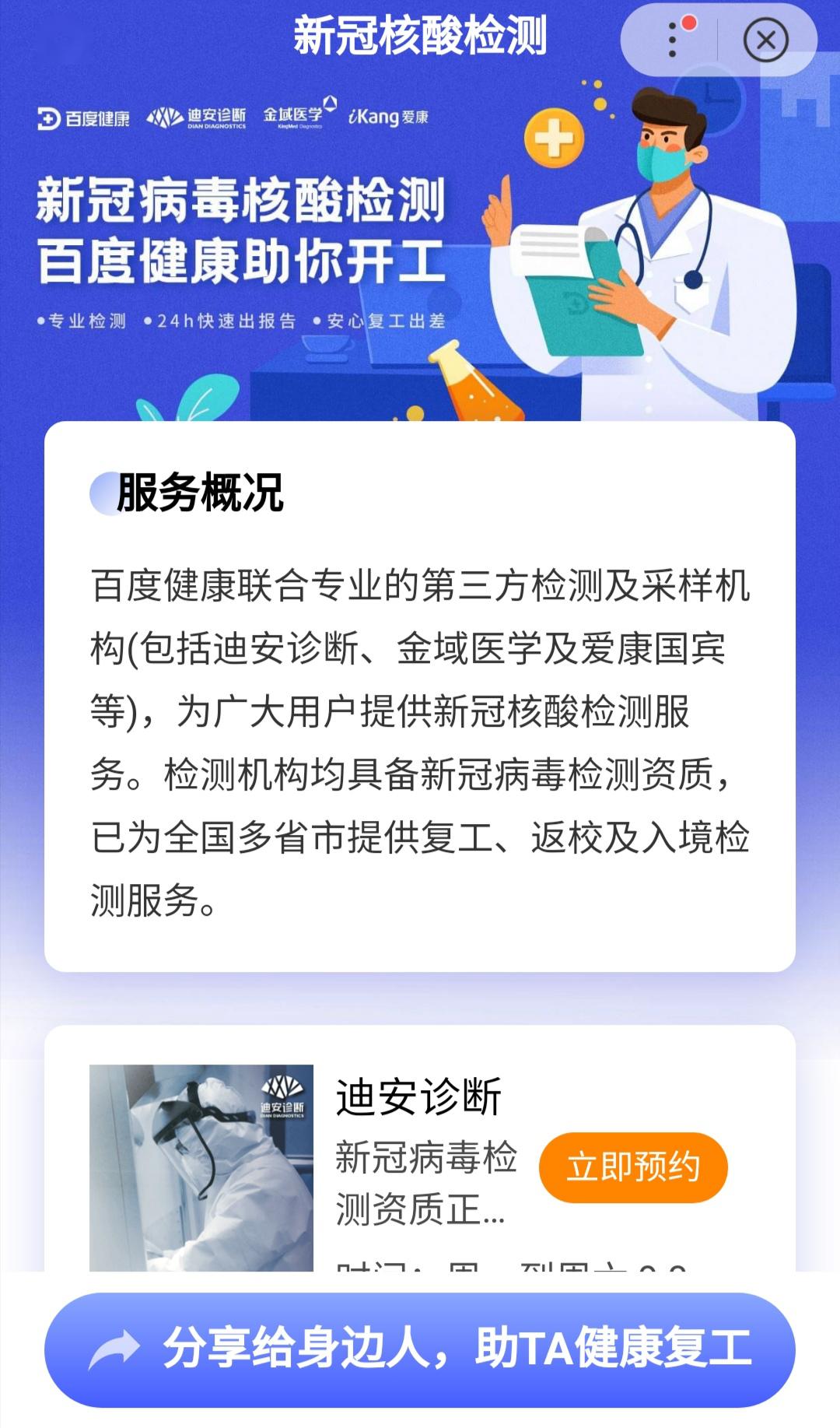Open the 迪安诊断 testing service card

420,1149
